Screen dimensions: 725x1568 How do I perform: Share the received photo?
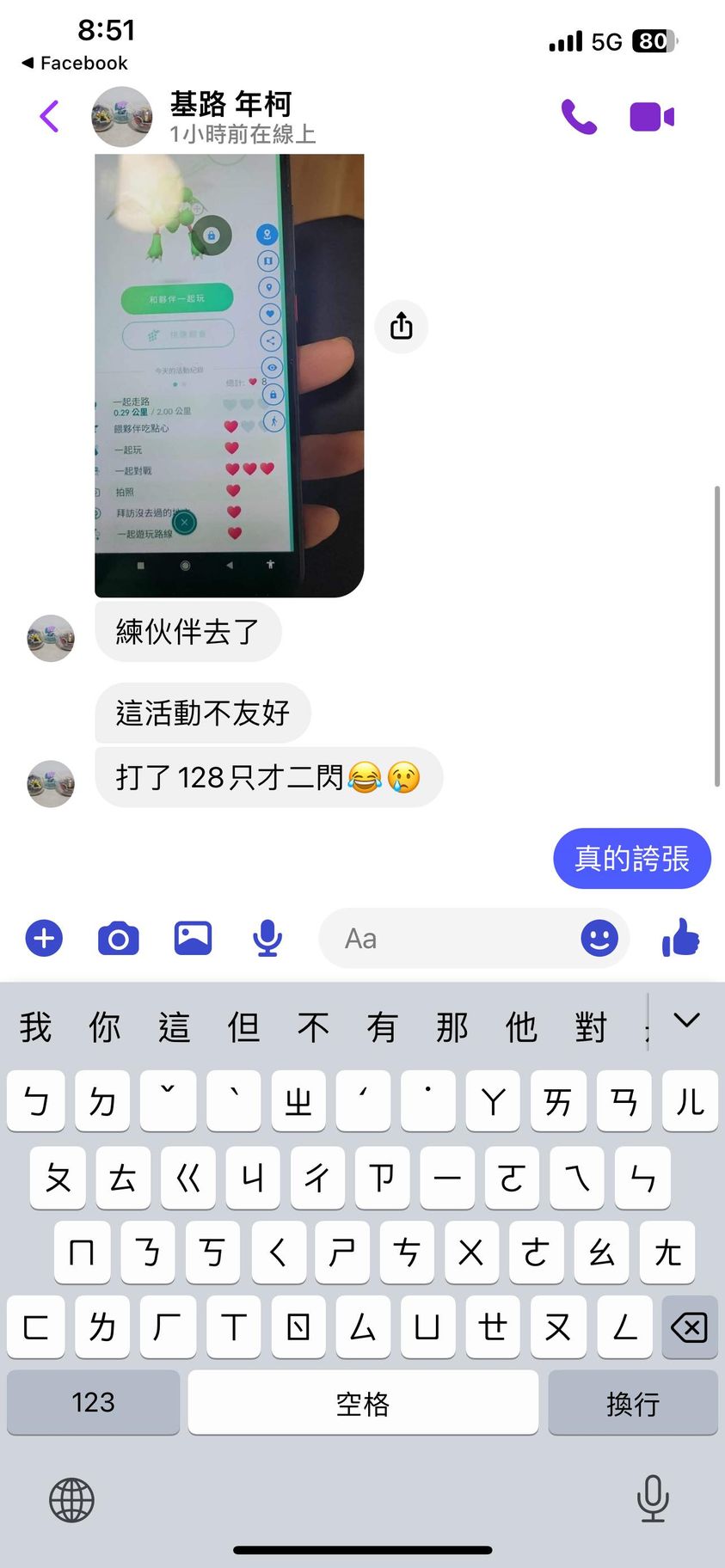401,327
